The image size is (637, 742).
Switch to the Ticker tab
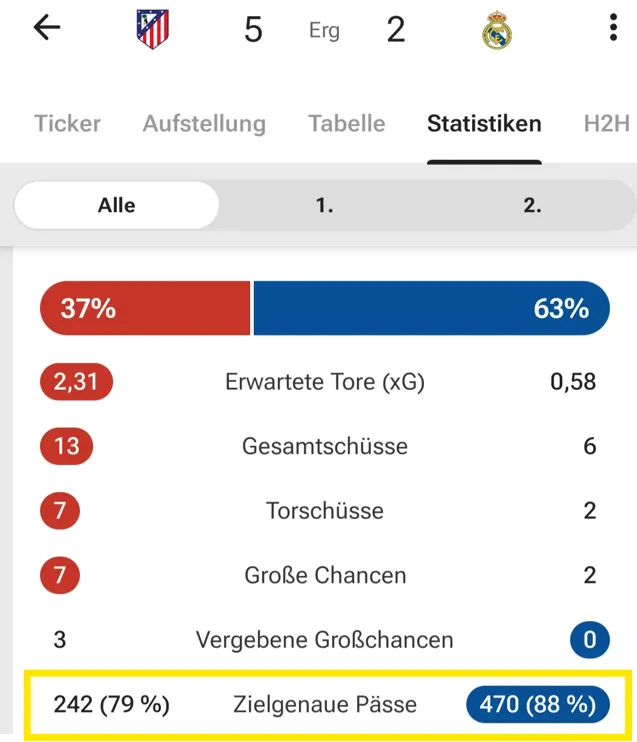point(67,124)
